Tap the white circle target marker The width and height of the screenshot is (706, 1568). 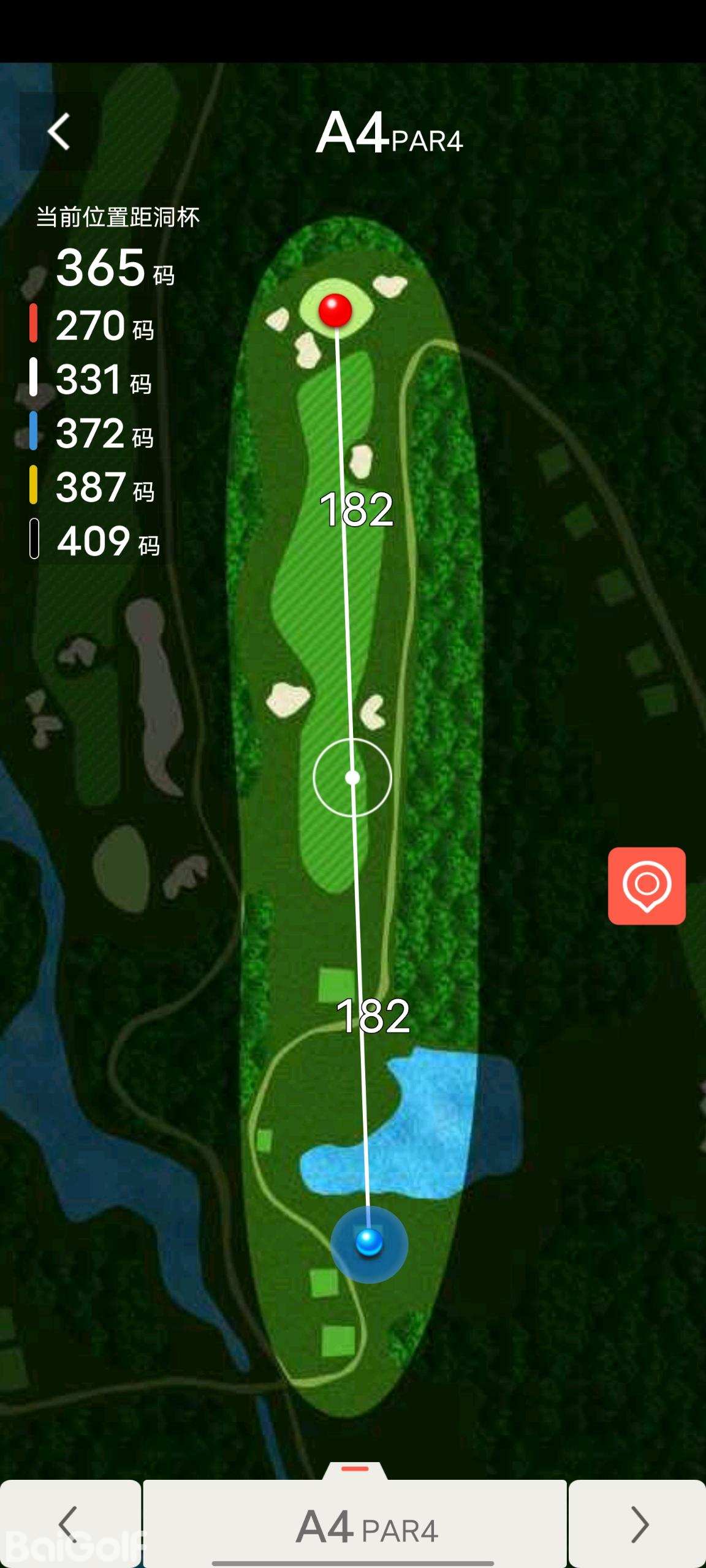pos(352,777)
